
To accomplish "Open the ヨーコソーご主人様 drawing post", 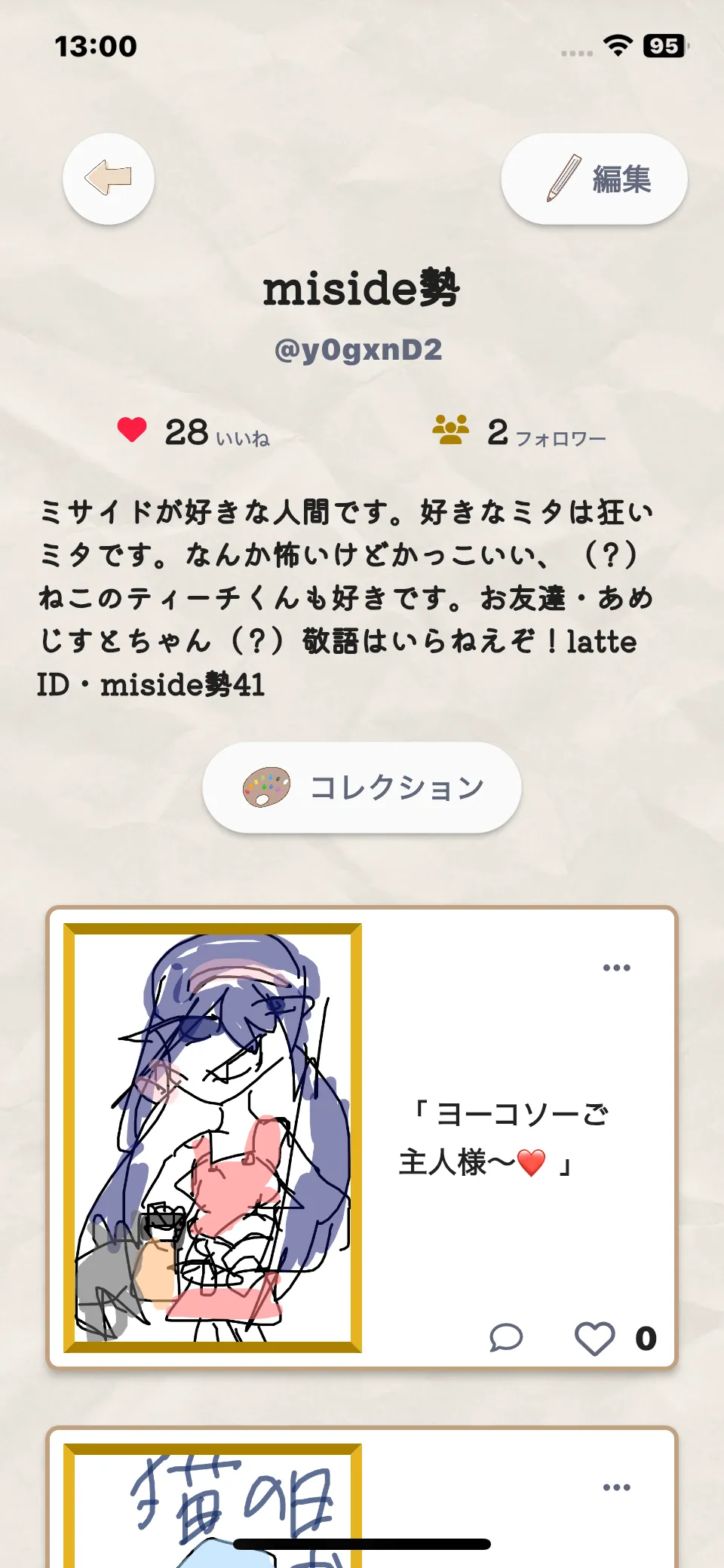I will pyautogui.click(x=213, y=1138).
